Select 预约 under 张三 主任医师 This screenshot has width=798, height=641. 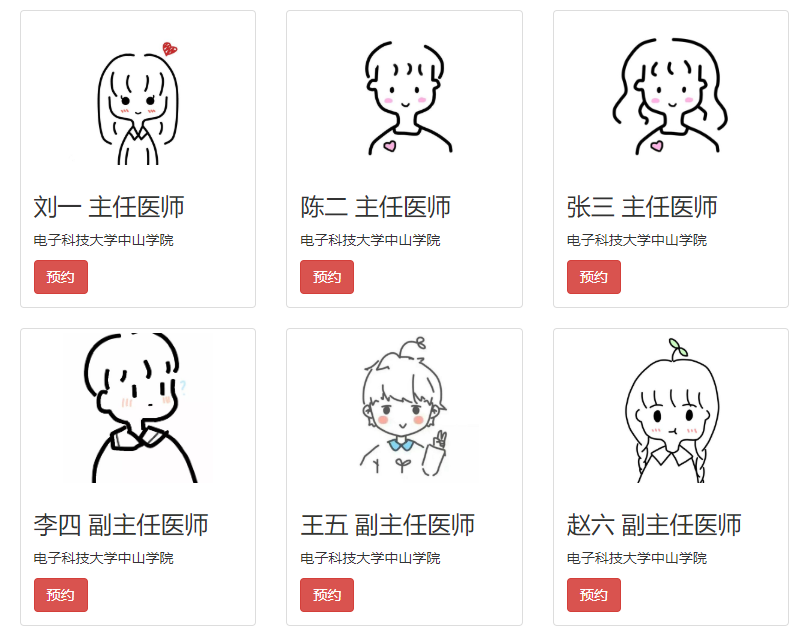[594, 277]
